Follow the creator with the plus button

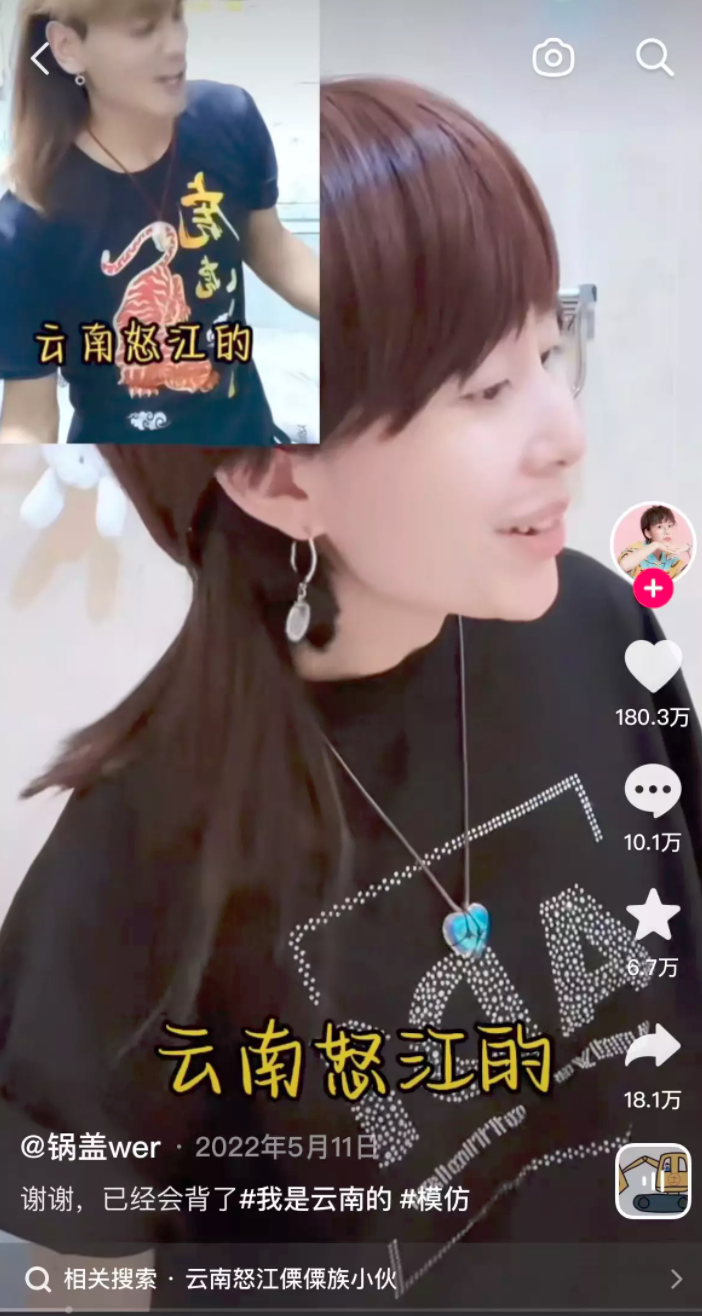click(x=652, y=589)
